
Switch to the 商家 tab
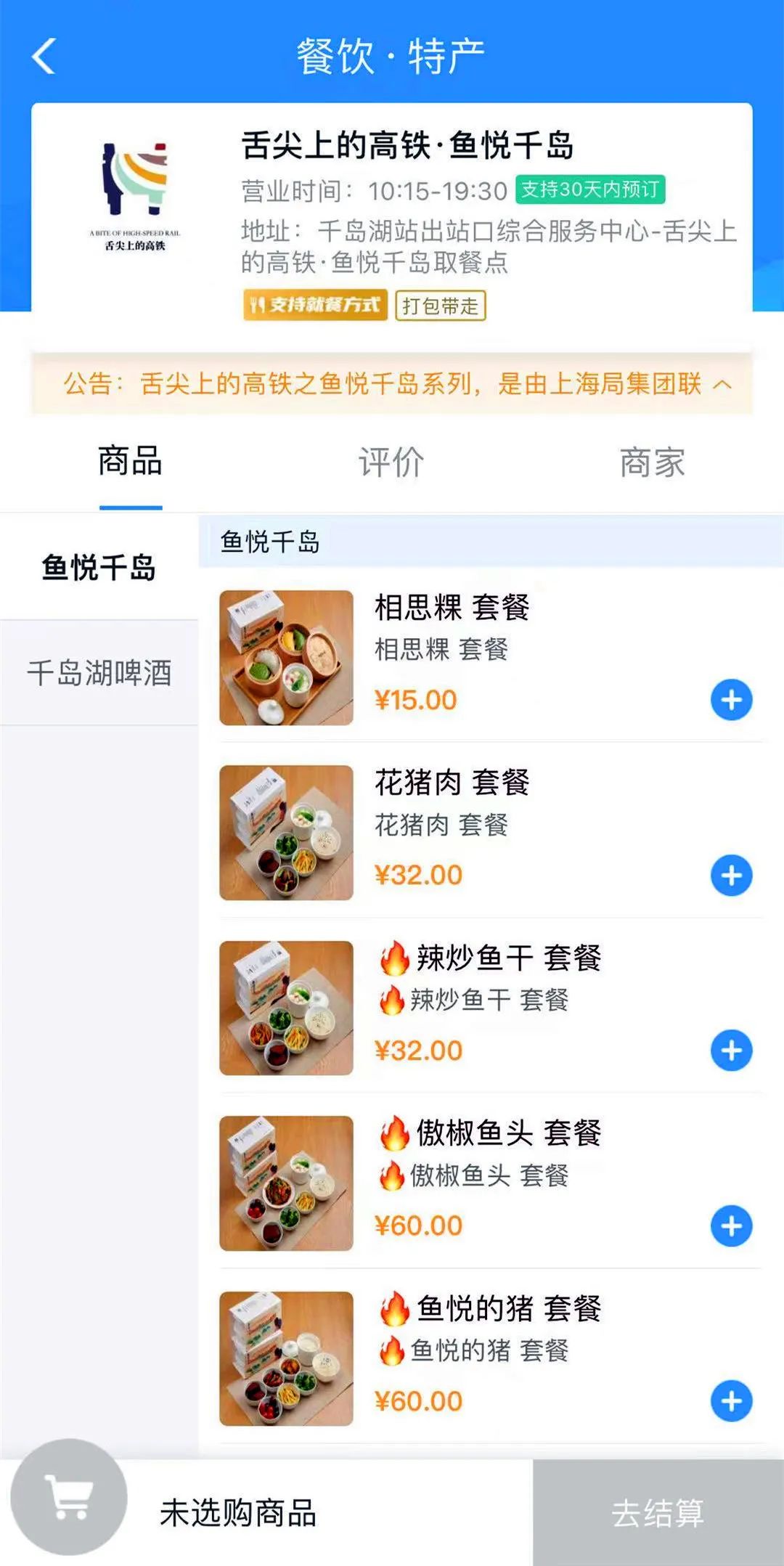point(652,462)
